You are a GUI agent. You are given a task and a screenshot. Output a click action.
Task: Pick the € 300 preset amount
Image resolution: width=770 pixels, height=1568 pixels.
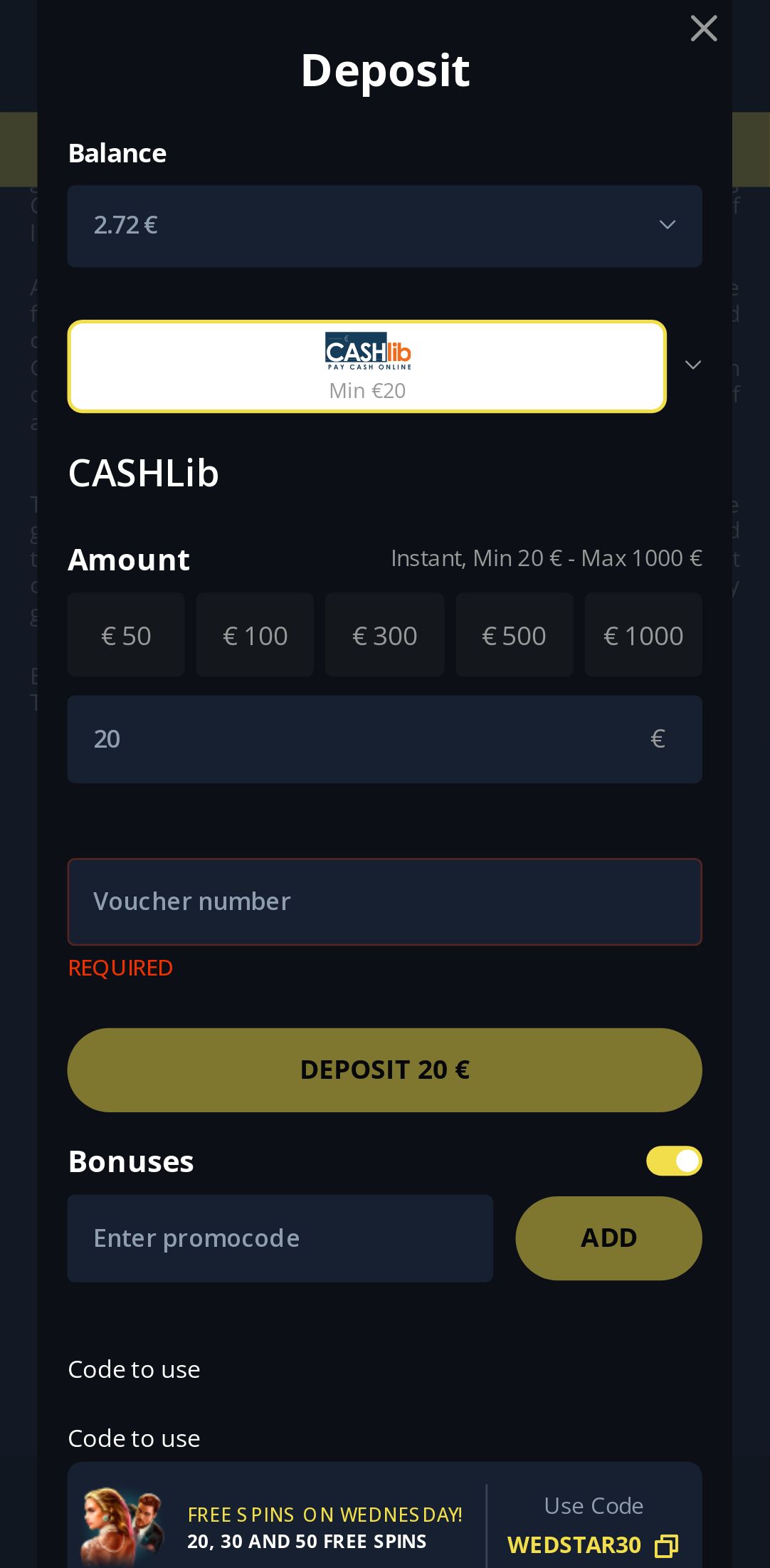384,634
